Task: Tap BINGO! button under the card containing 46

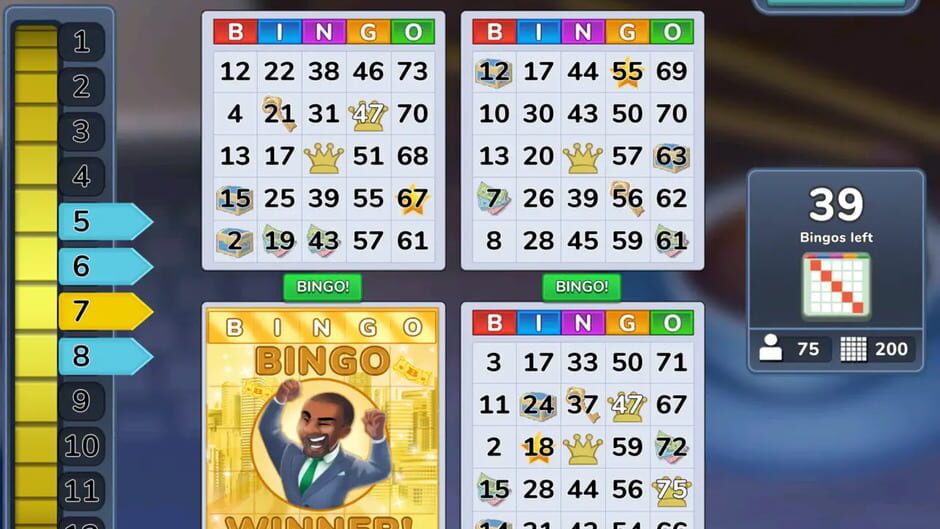Action: (x=322, y=287)
